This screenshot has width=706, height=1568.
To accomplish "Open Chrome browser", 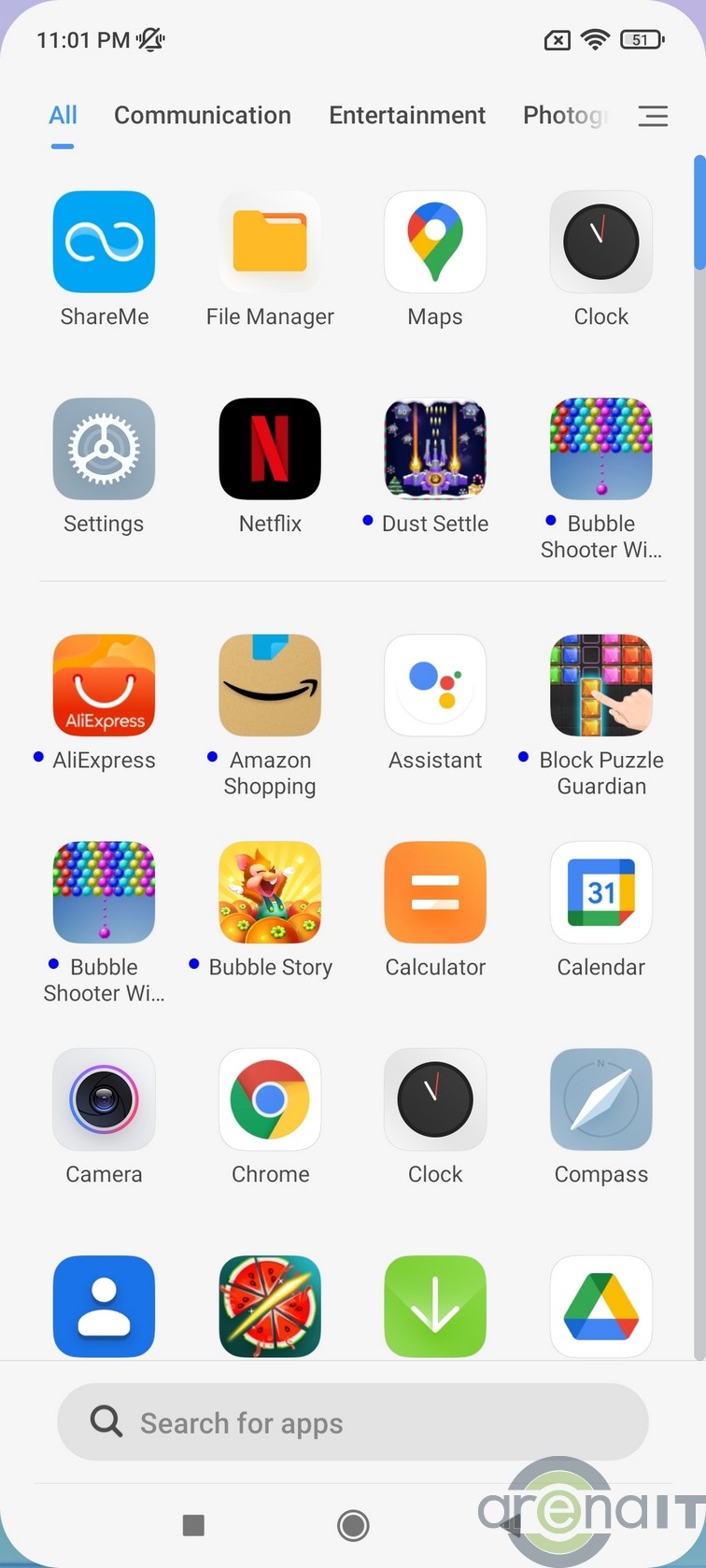I will 270,1099.
